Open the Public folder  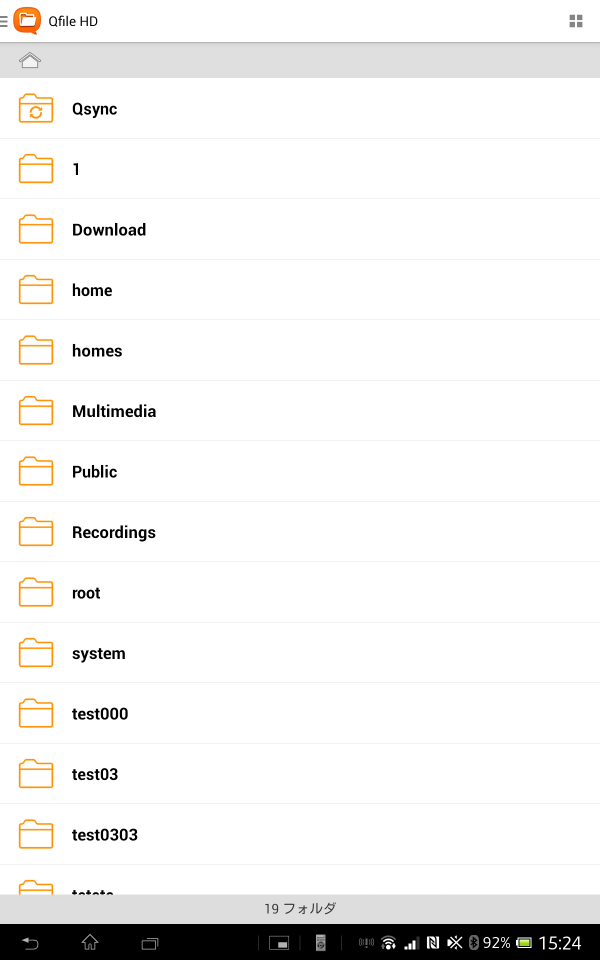pyautogui.click(x=300, y=472)
